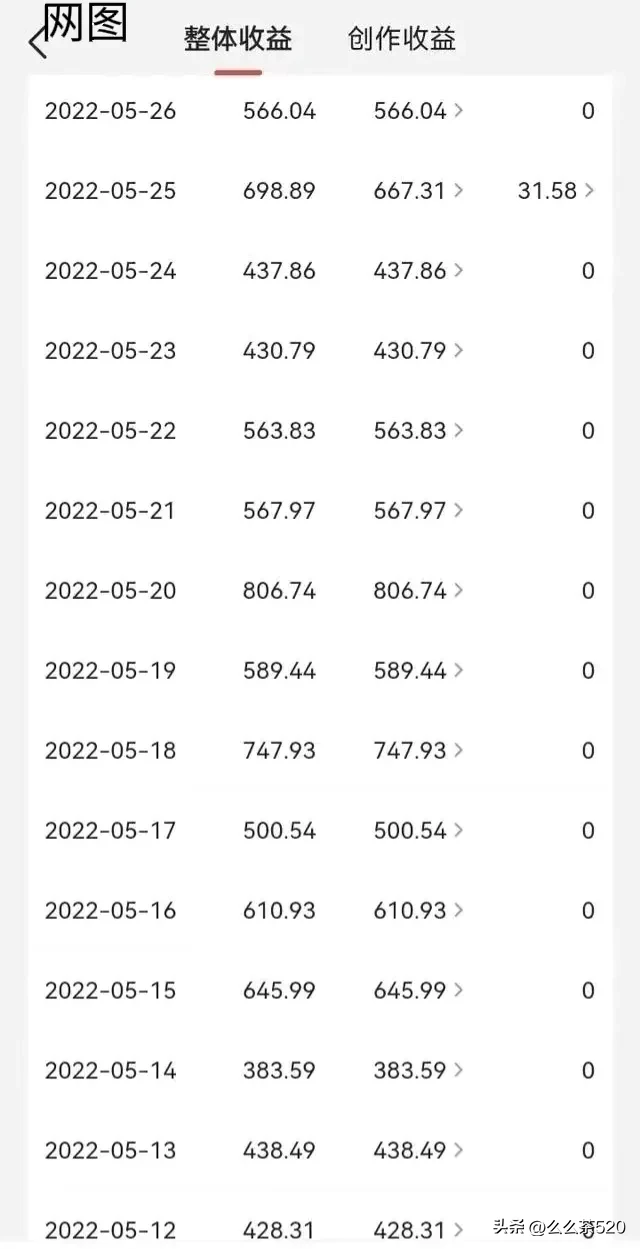
Task: Open 747.93 details for 2022-05-18
Action: pos(418,751)
